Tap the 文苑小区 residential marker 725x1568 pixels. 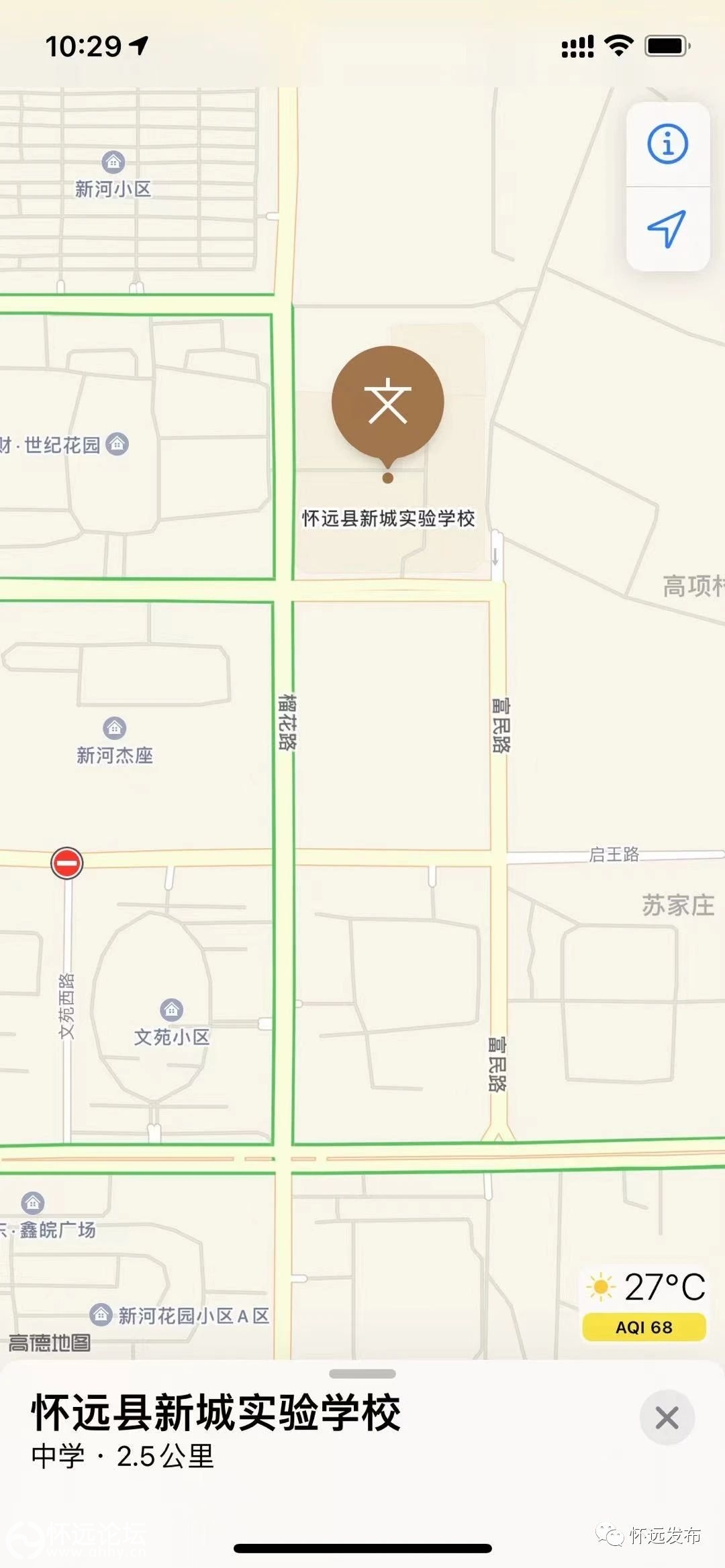click(x=172, y=1010)
